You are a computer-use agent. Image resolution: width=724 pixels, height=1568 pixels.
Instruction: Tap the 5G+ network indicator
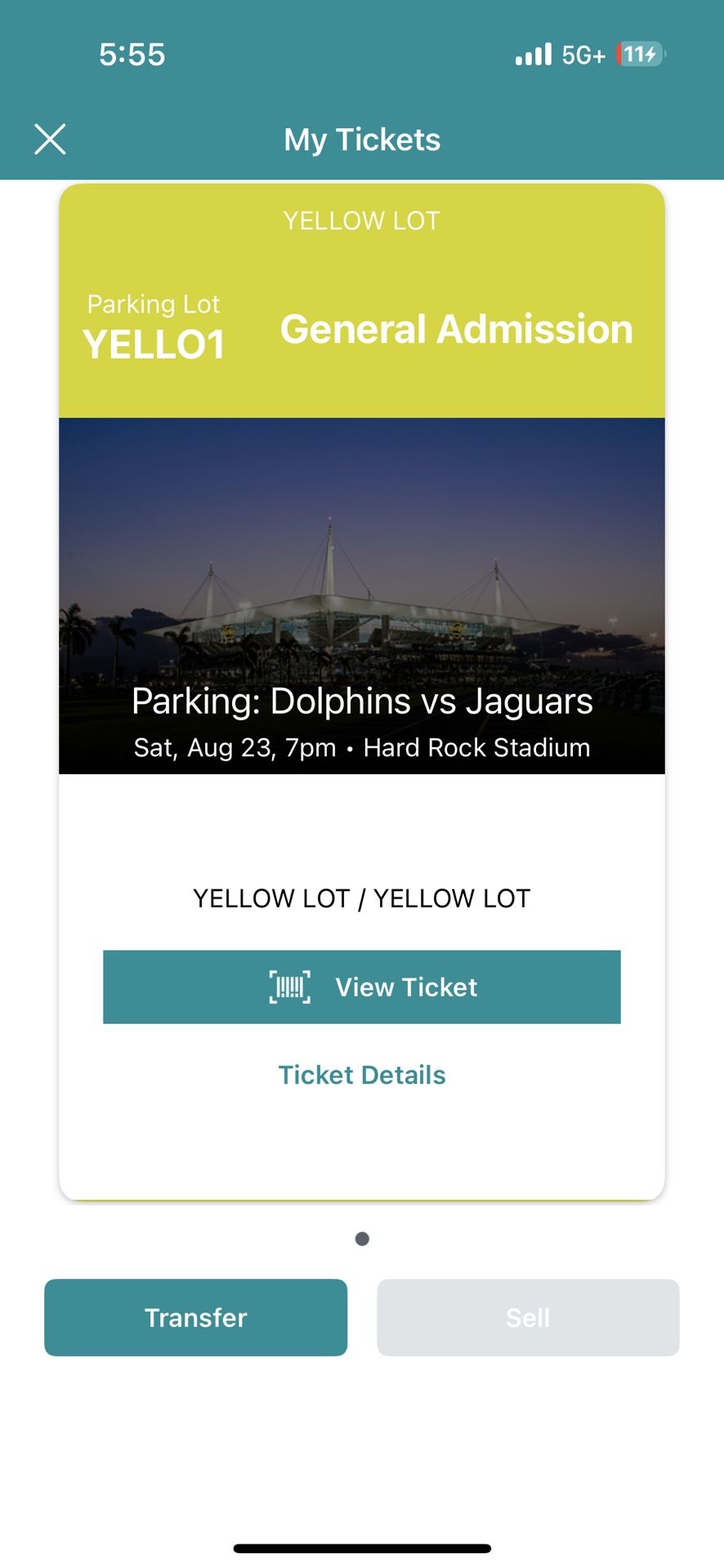(582, 55)
